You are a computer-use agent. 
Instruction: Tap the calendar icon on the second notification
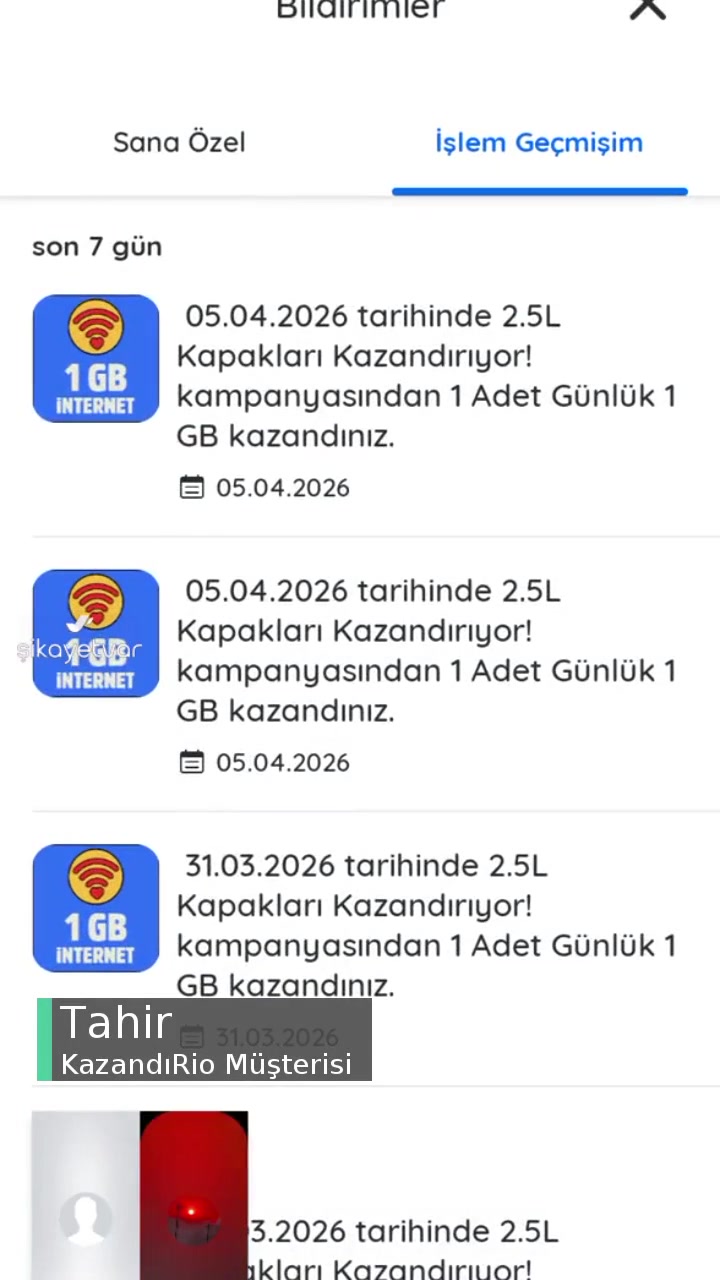pyautogui.click(x=191, y=761)
